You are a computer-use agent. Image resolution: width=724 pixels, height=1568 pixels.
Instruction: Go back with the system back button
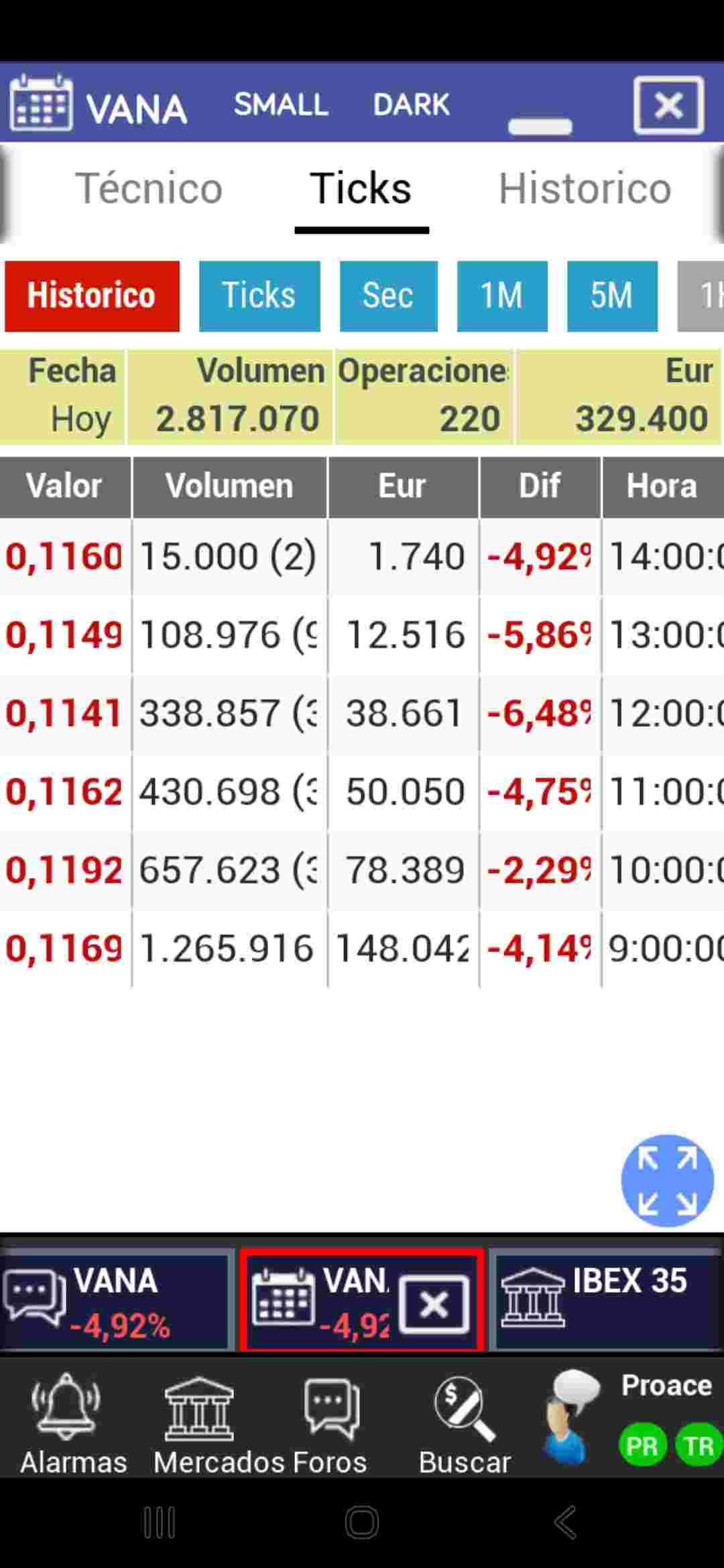(565, 1522)
